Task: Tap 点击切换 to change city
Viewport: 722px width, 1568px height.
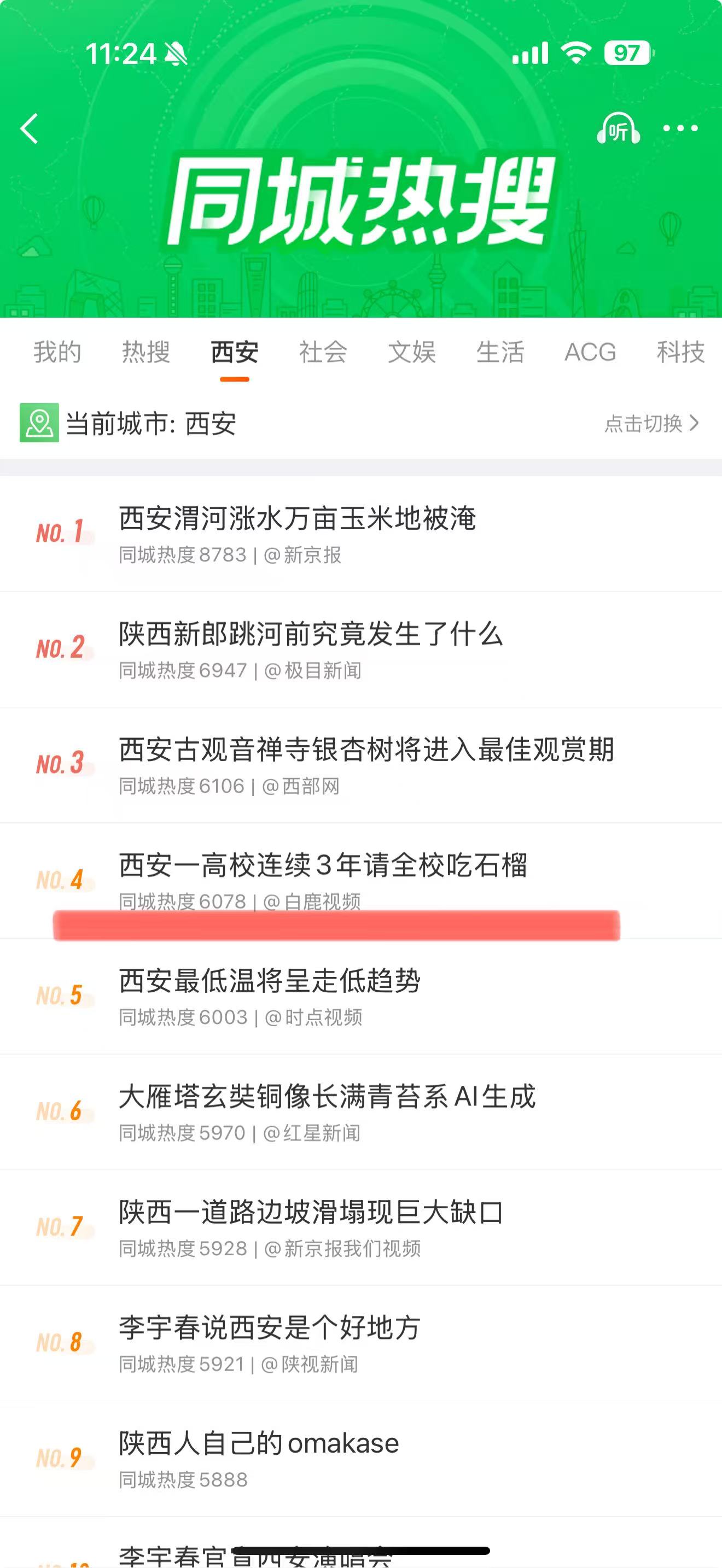Action: point(651,423)
